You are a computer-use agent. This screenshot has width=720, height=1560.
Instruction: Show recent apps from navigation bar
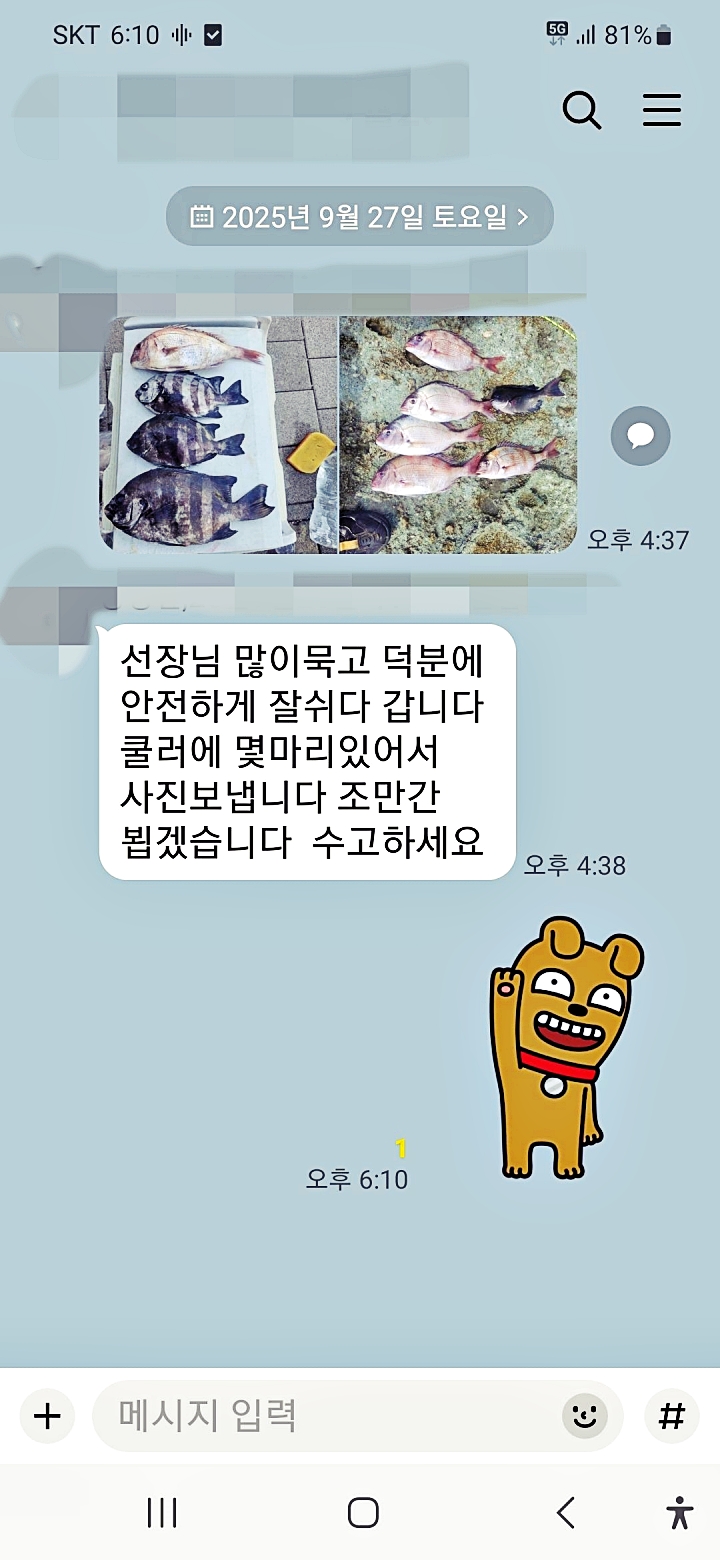point(161,1512)
